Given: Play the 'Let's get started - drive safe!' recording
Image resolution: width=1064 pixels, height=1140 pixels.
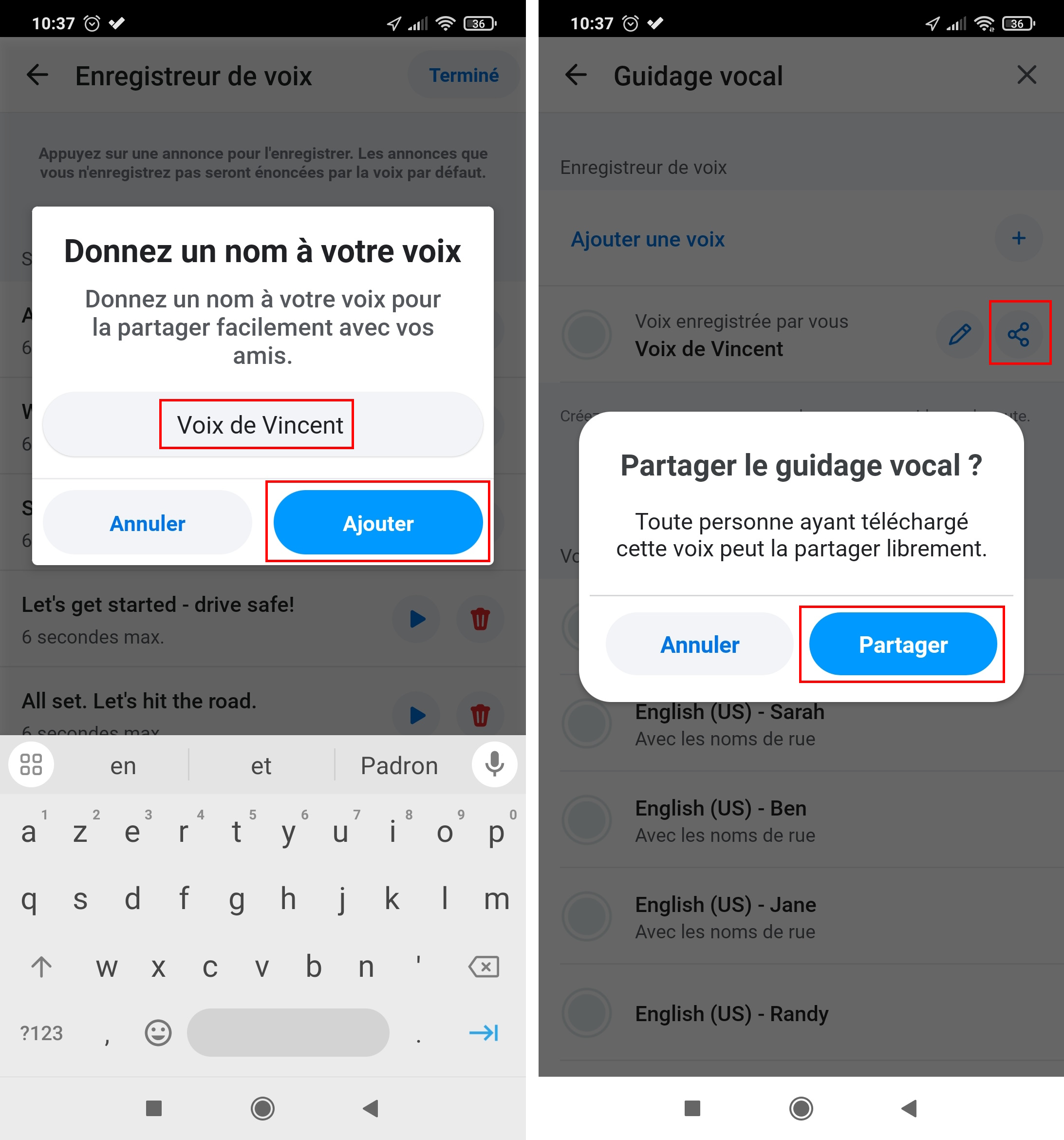Looking at the screenshot, I should point(417,619).
